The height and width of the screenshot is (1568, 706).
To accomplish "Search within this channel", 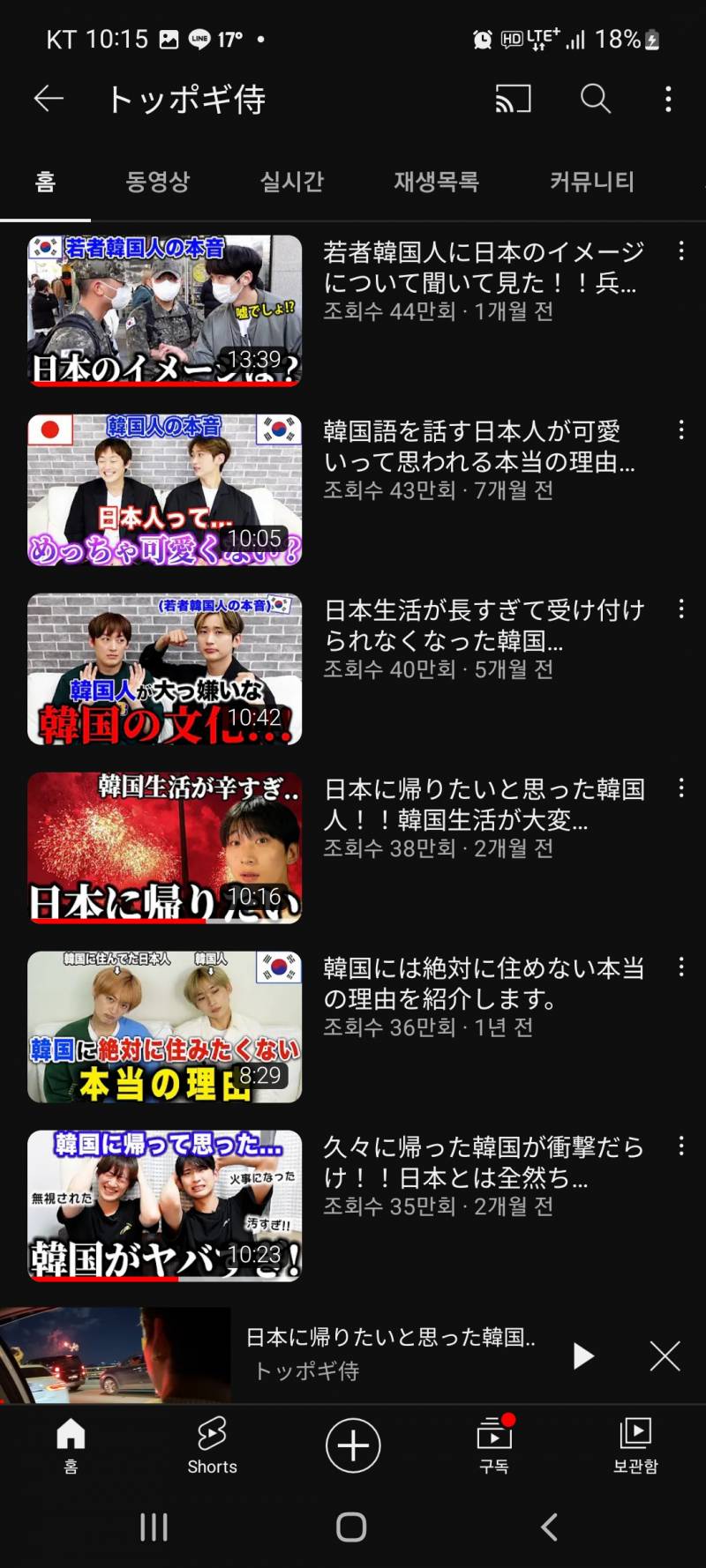I will [596, 99].
